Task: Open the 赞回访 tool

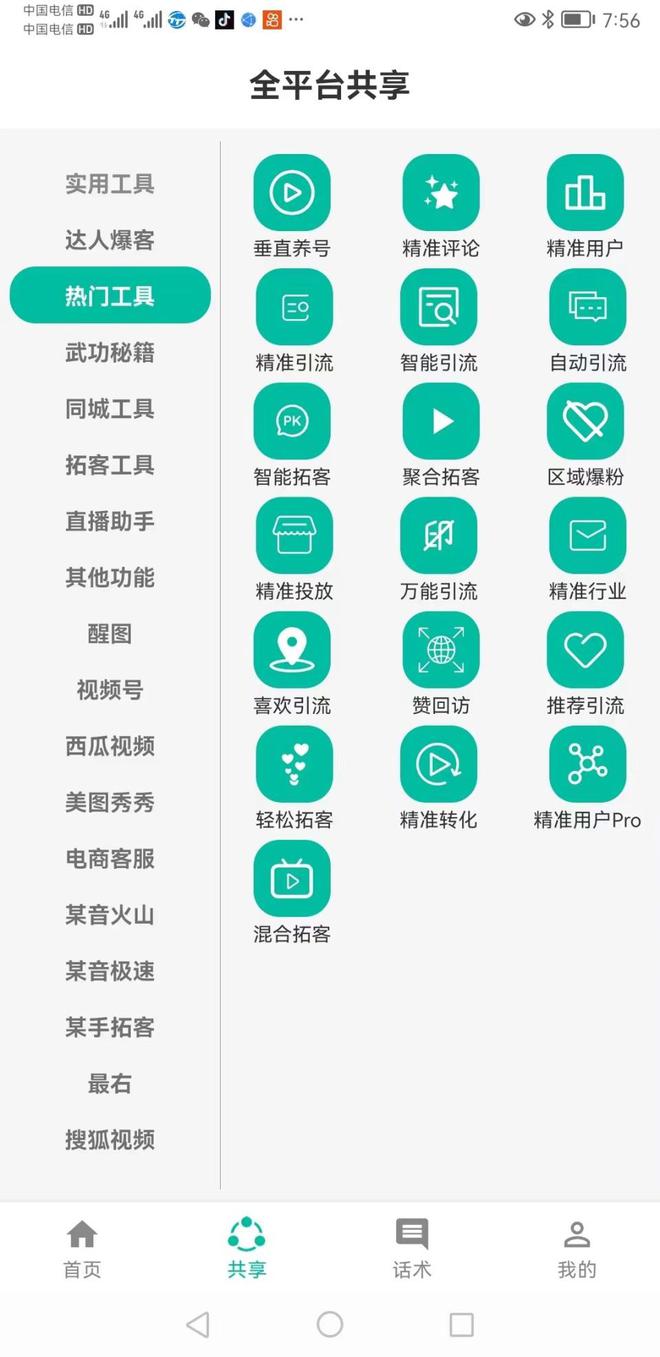Action: (x=440, y=650)
